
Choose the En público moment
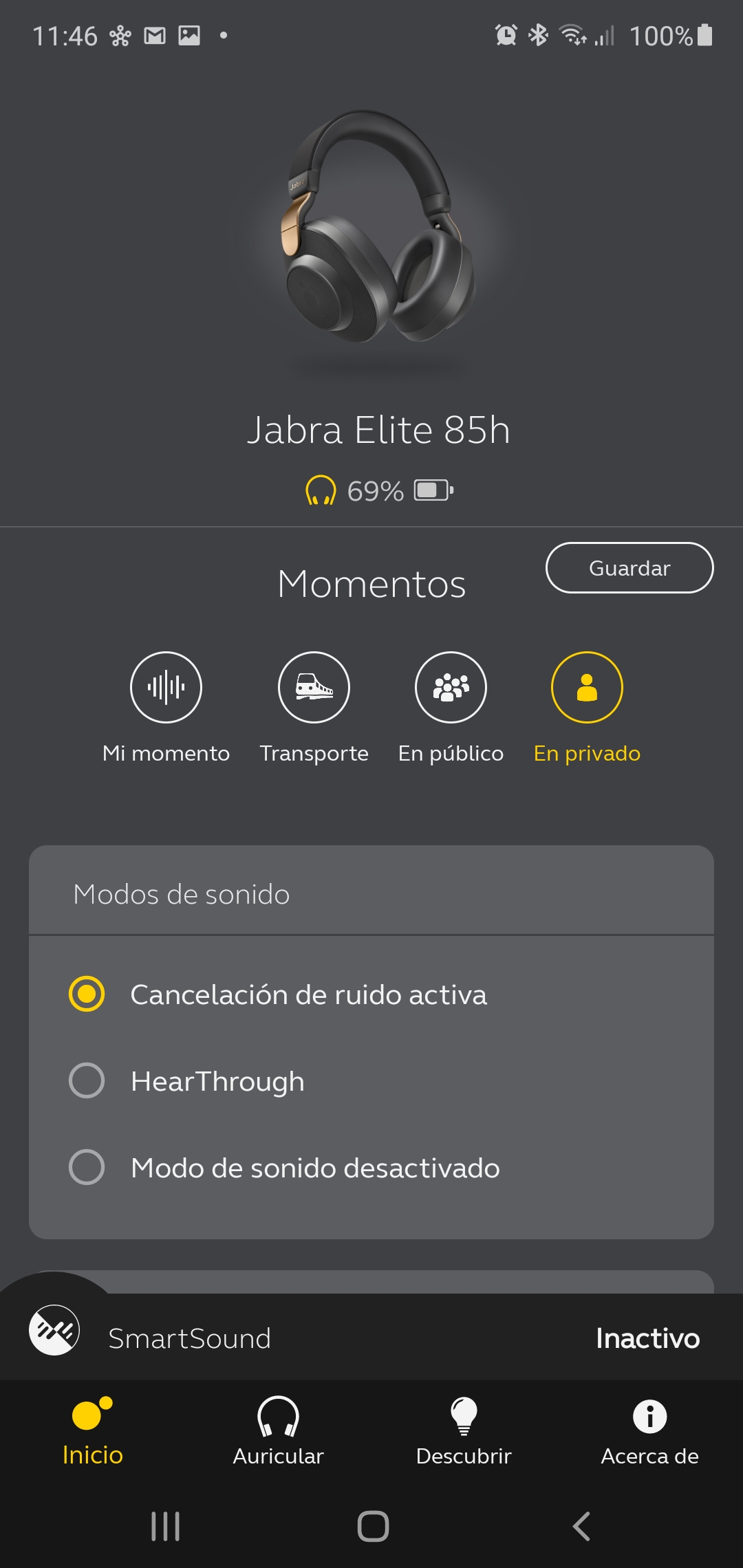451,687
